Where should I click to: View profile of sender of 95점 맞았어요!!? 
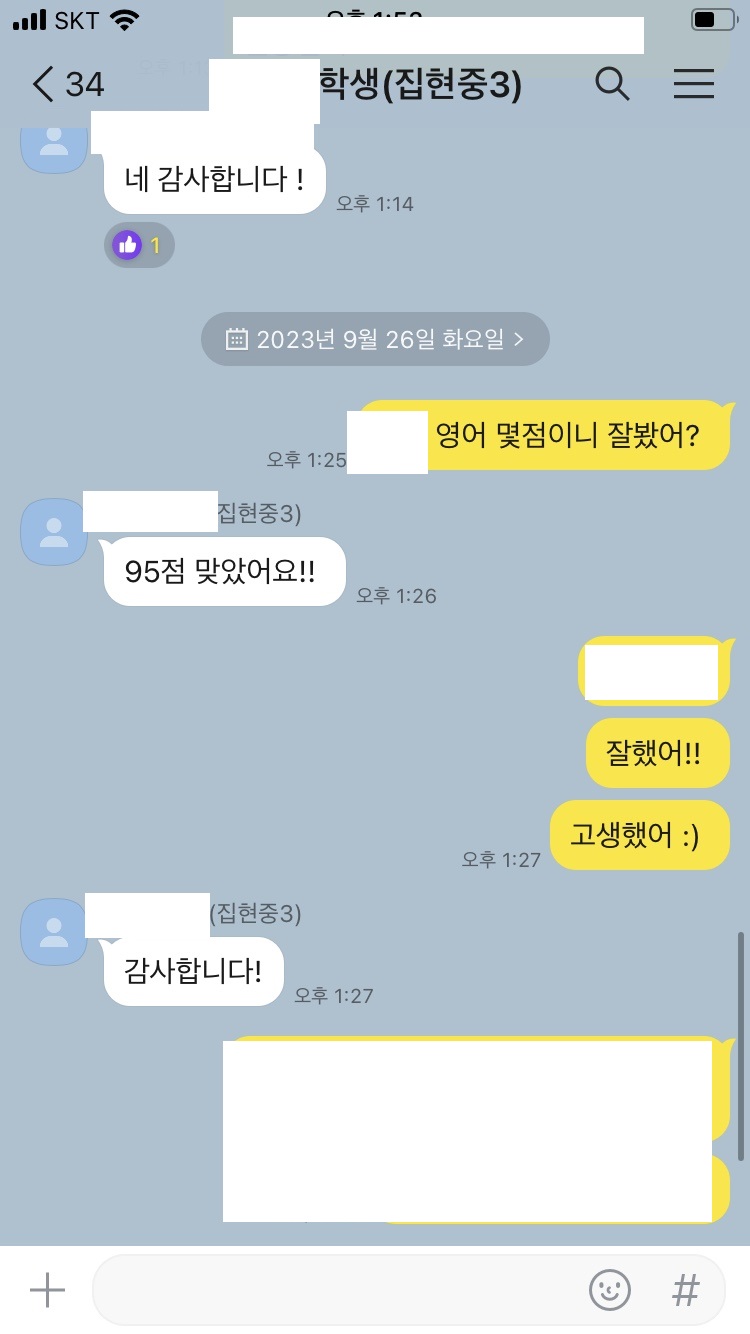54,531
